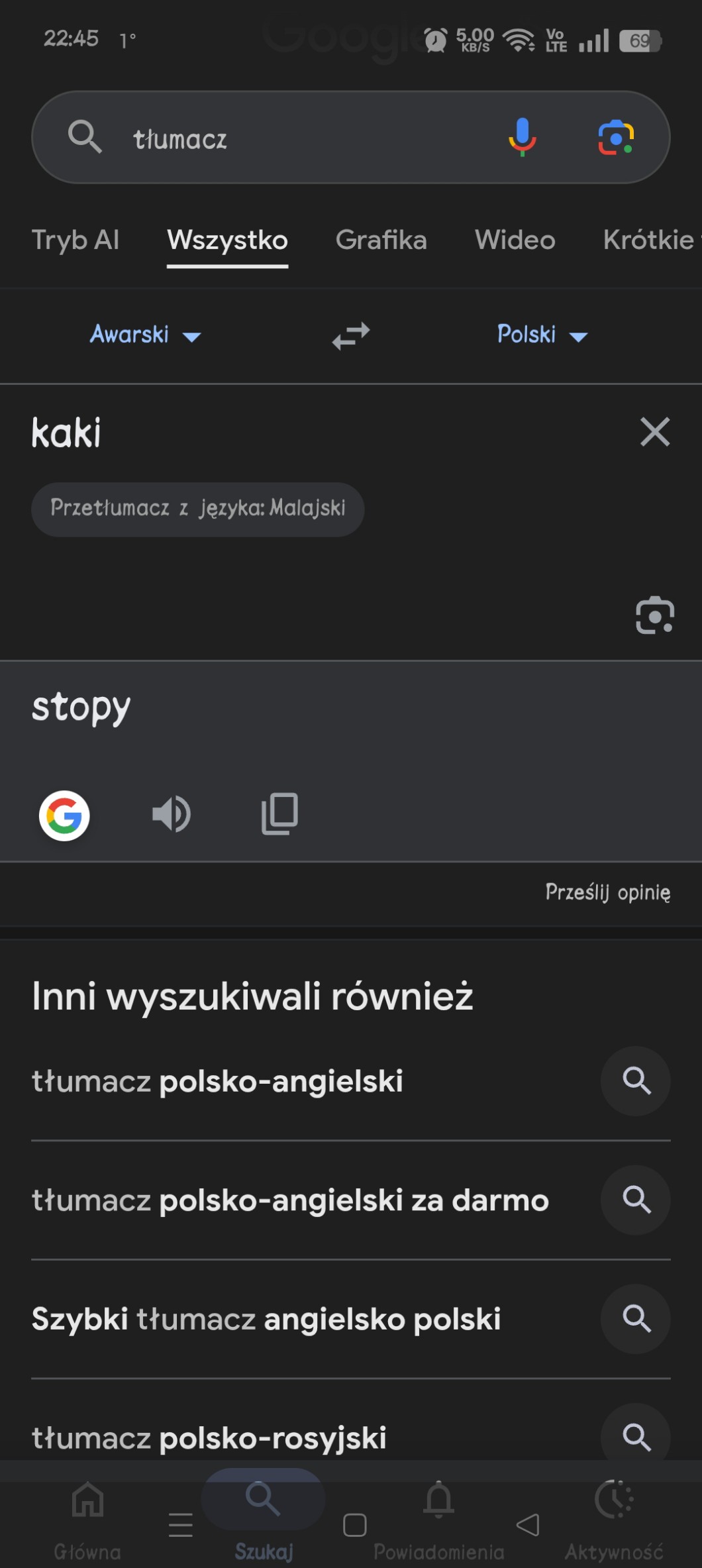This screenshot has height=1568, width=702.
Task: Translate using the camera icon
Action: tap(654, 615)
